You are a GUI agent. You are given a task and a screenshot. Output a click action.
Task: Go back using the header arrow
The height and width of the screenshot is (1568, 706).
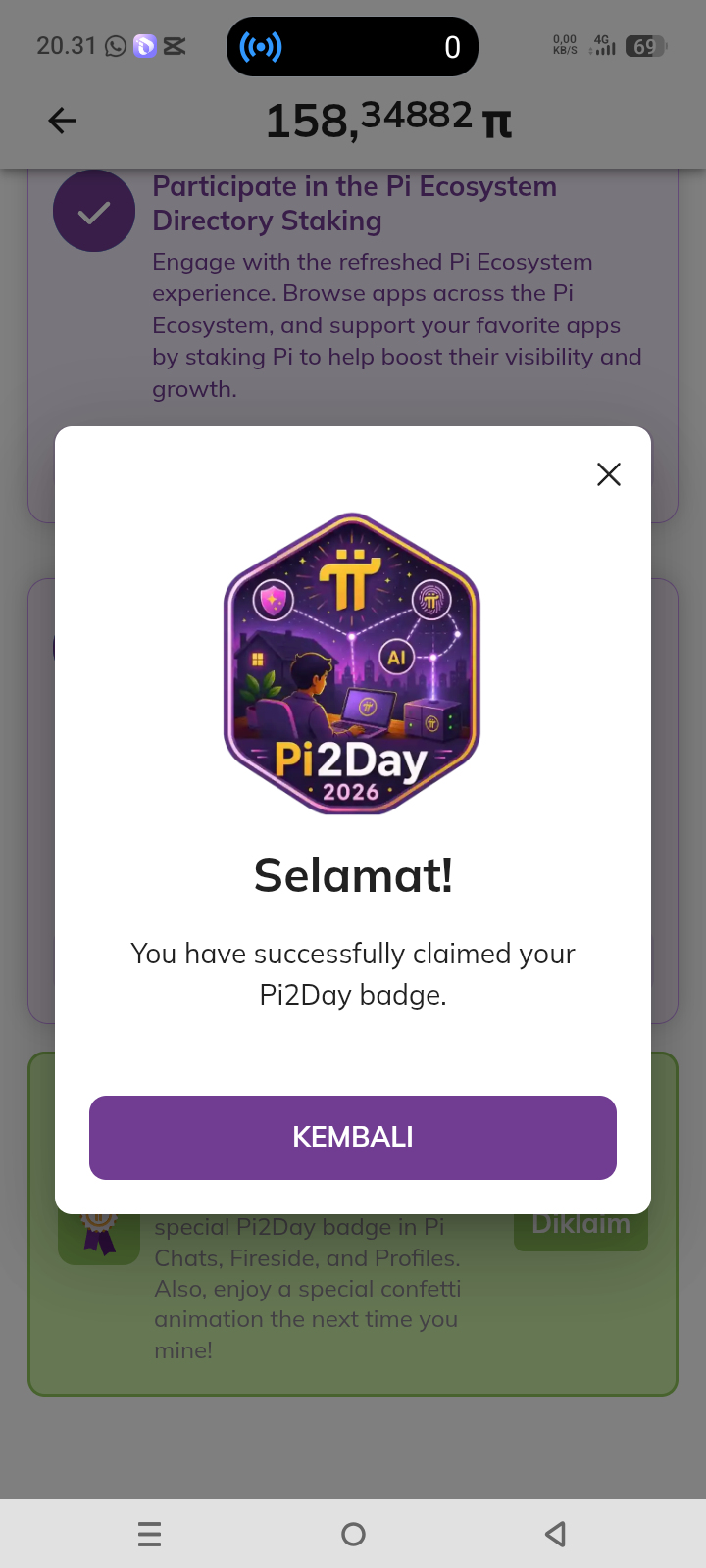tap(62, 121)
